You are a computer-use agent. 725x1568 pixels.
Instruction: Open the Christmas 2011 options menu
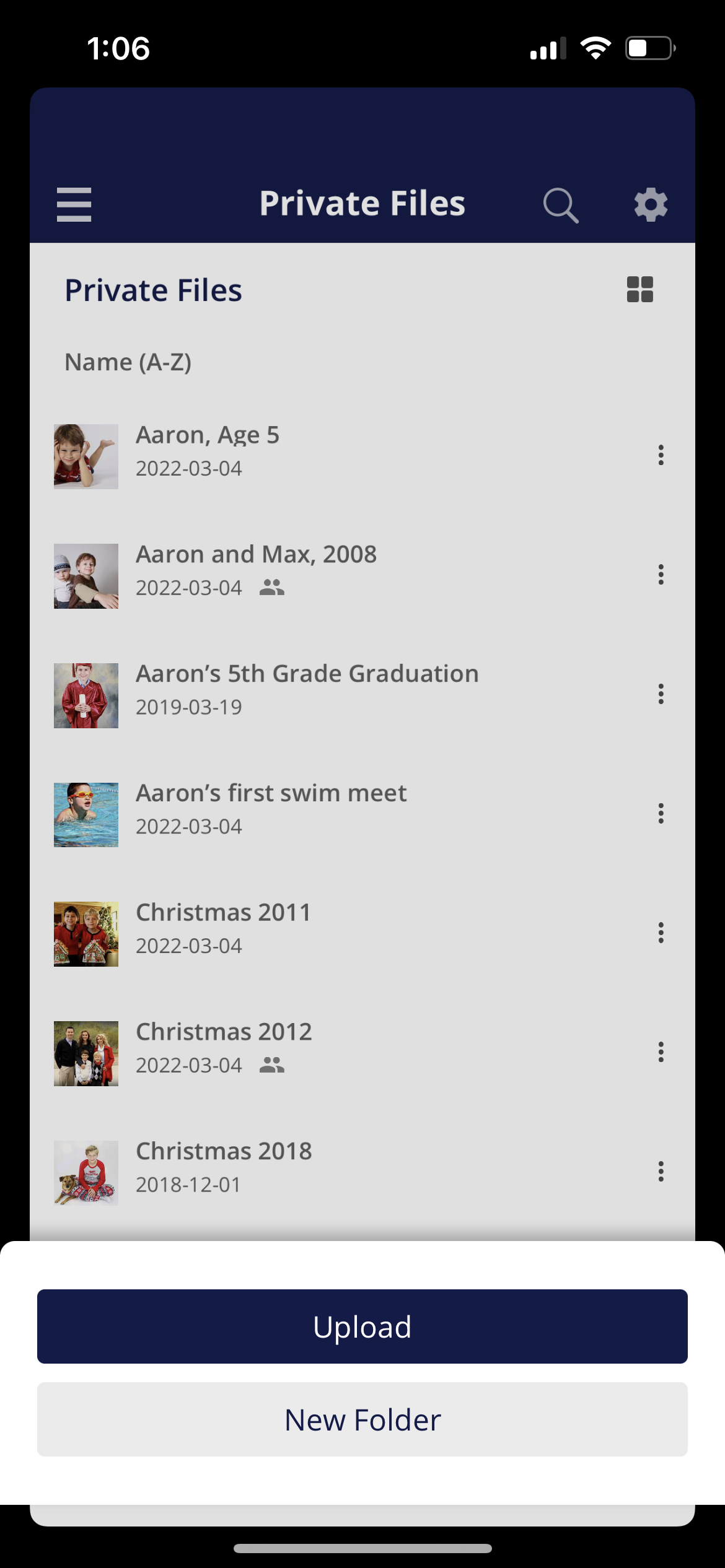point(661,933)
